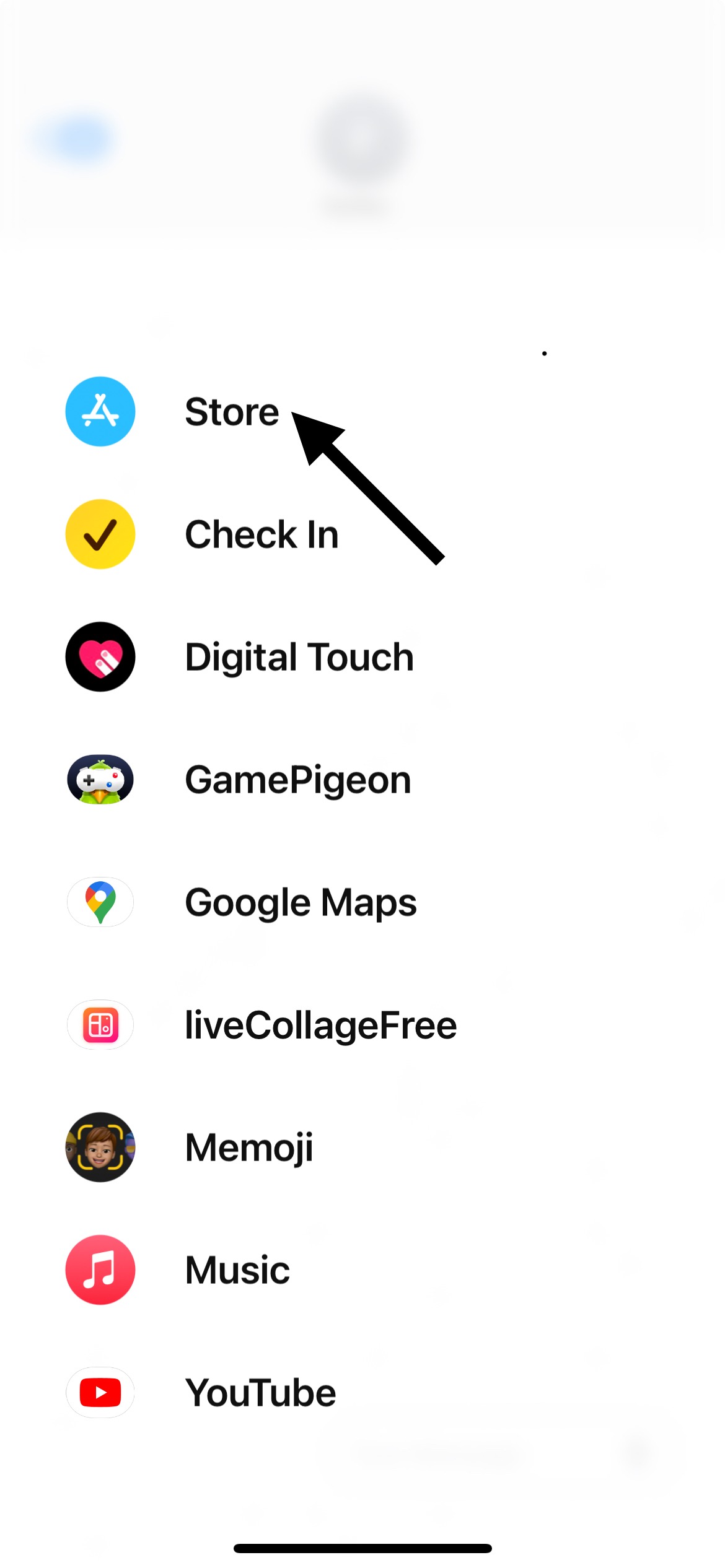Viewport: 725px width, 1568px height.
Task: Choose Google Maps
Action: tap(301, 902)
